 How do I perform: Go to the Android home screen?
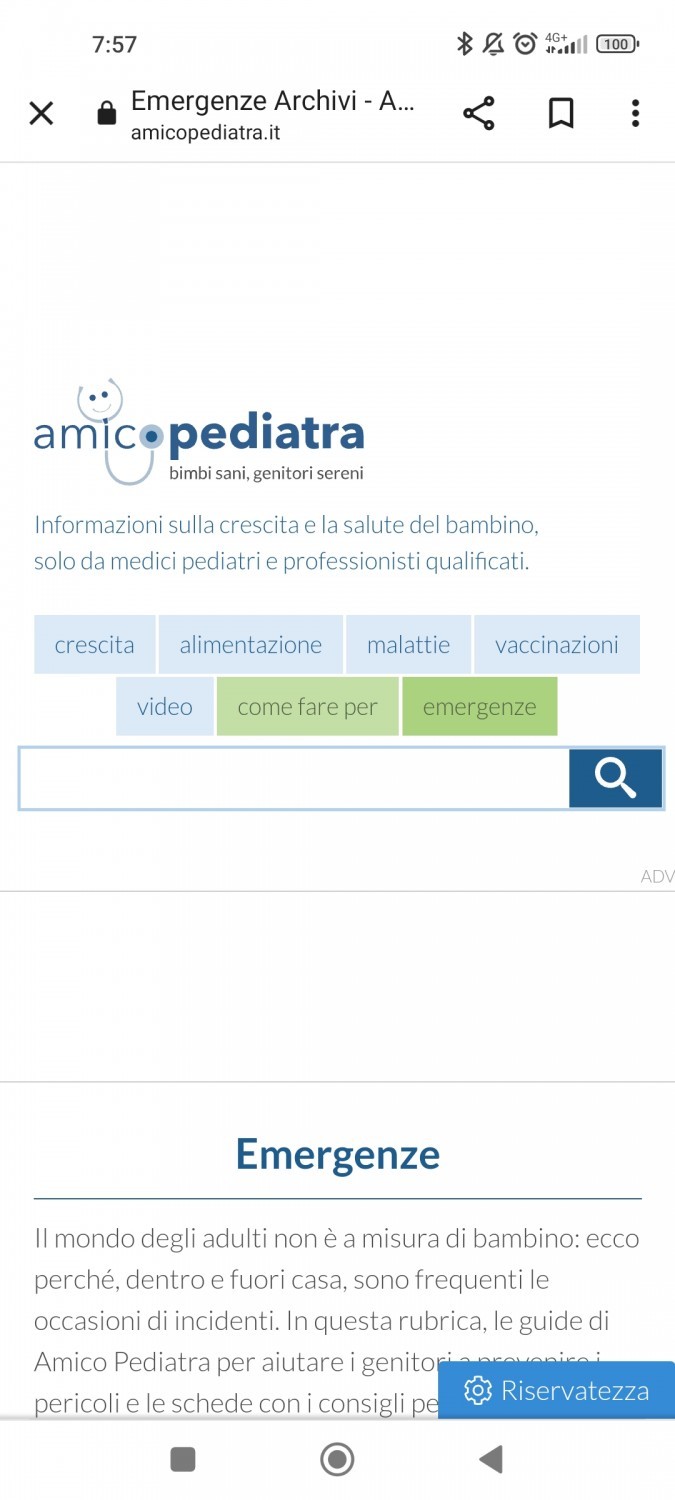[337, 1460]
